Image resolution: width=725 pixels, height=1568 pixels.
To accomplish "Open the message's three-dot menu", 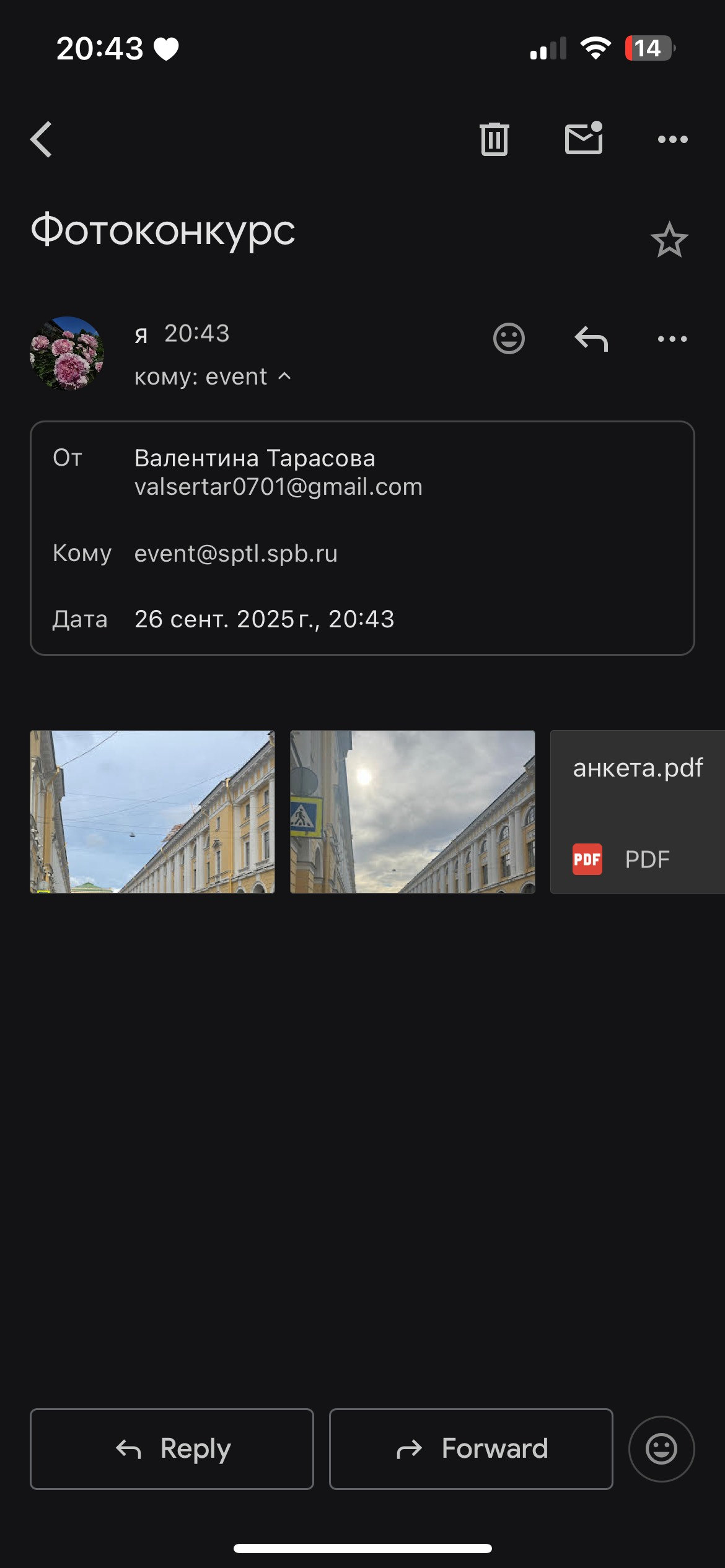I will [x=672, y=339].
